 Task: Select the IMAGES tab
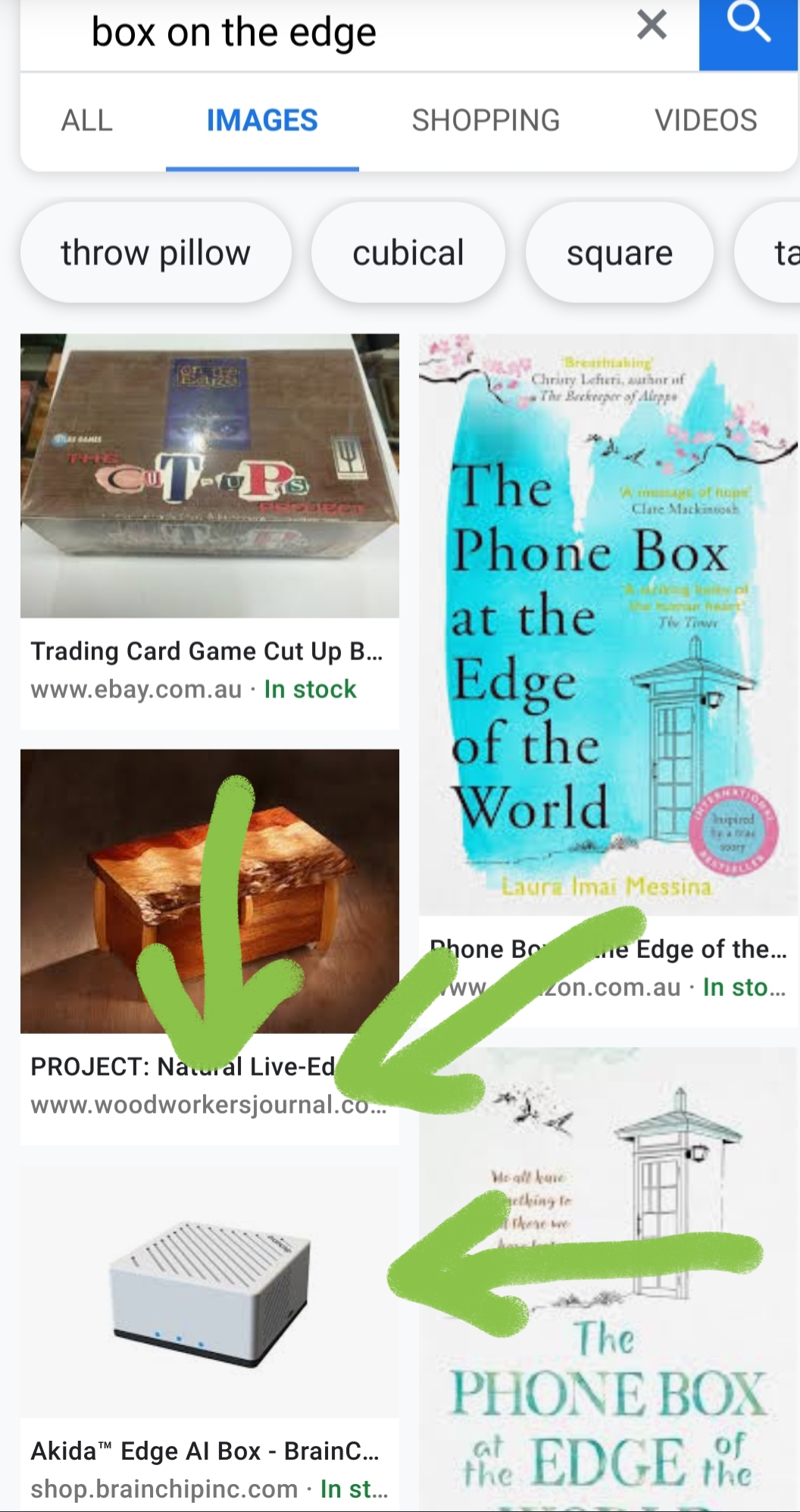[262, 121]
